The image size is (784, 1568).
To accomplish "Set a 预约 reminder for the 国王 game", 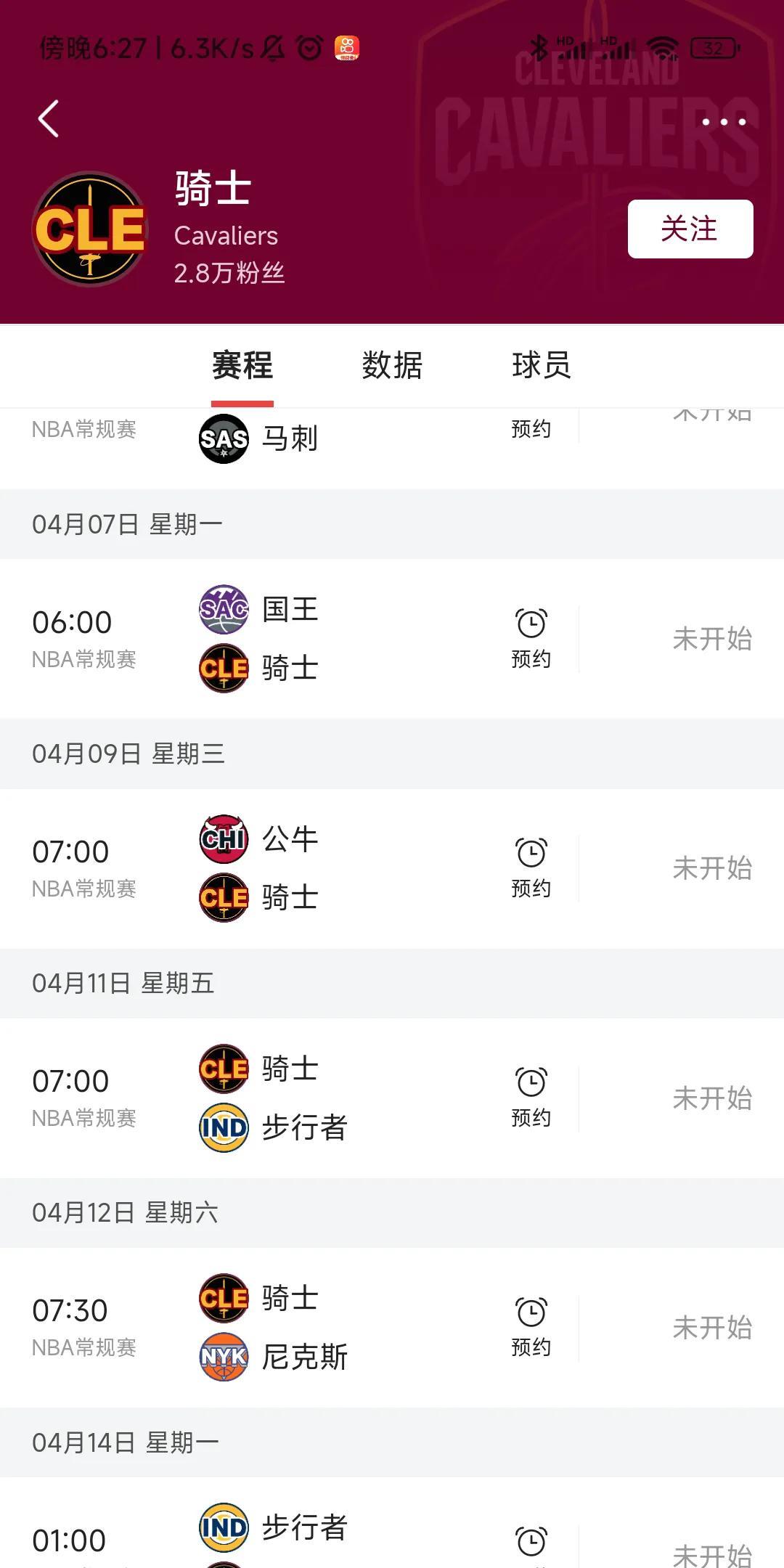I will (x=531, y=639).
